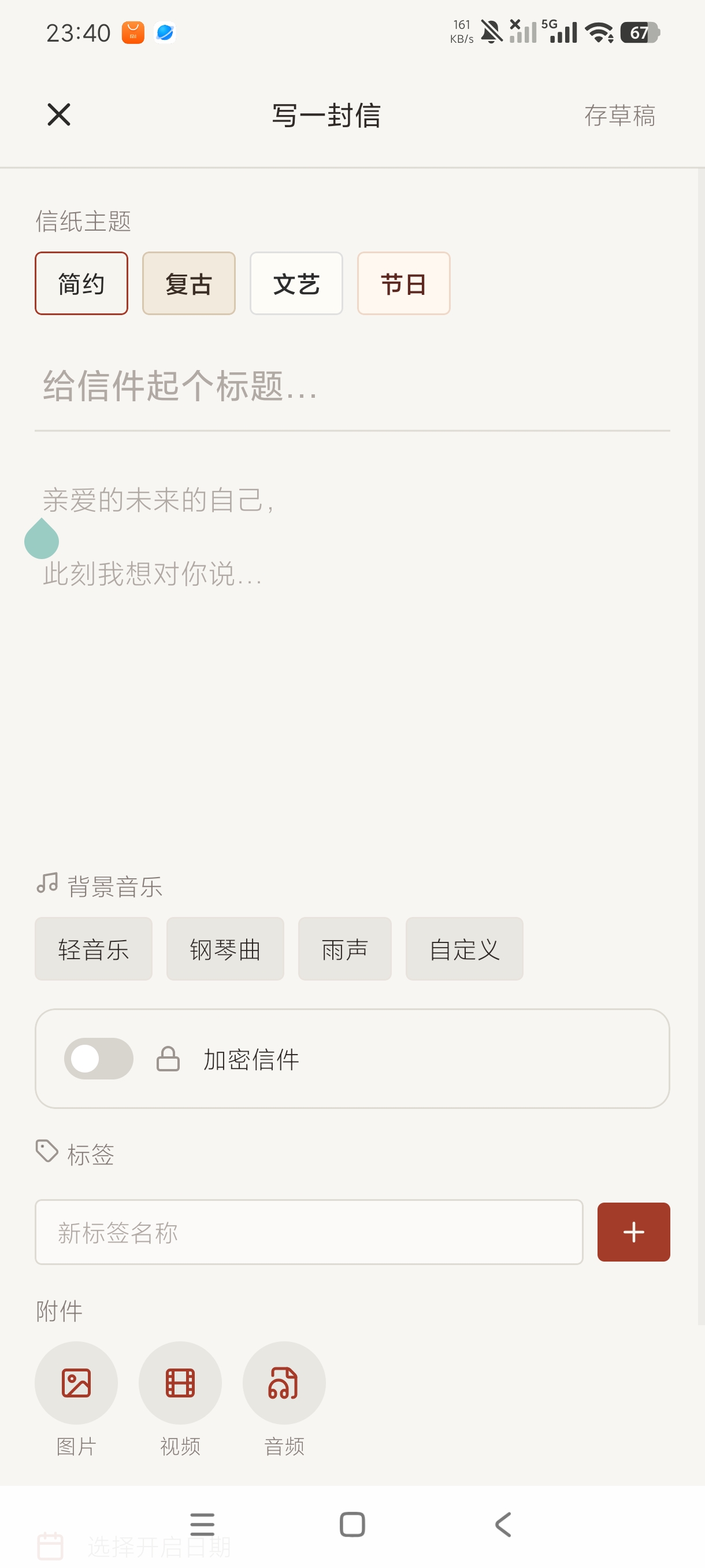This screenshot has height=1568, width=705.
Task: Attach a 图片 to the letter
Action: coord(76,1383)
